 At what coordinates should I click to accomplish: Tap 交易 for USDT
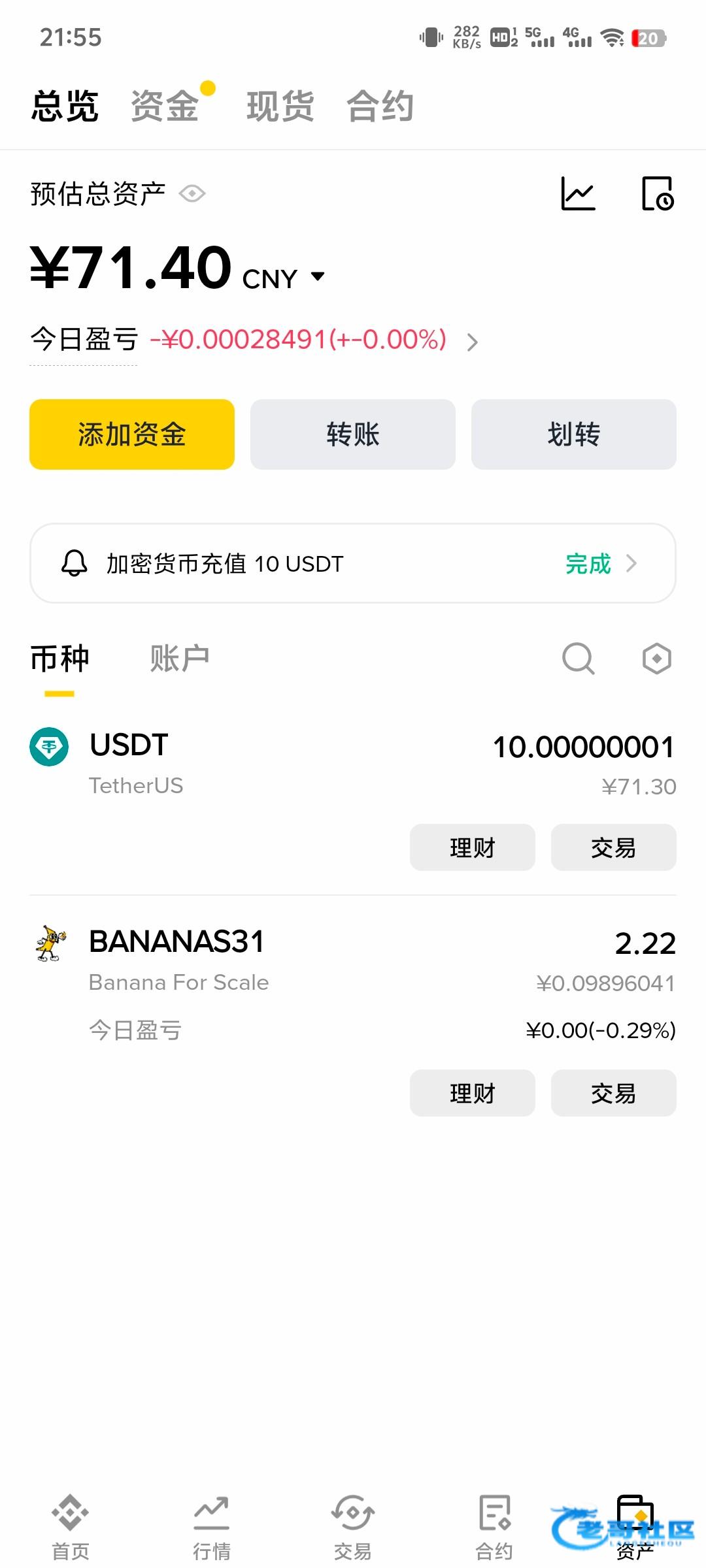614,847
